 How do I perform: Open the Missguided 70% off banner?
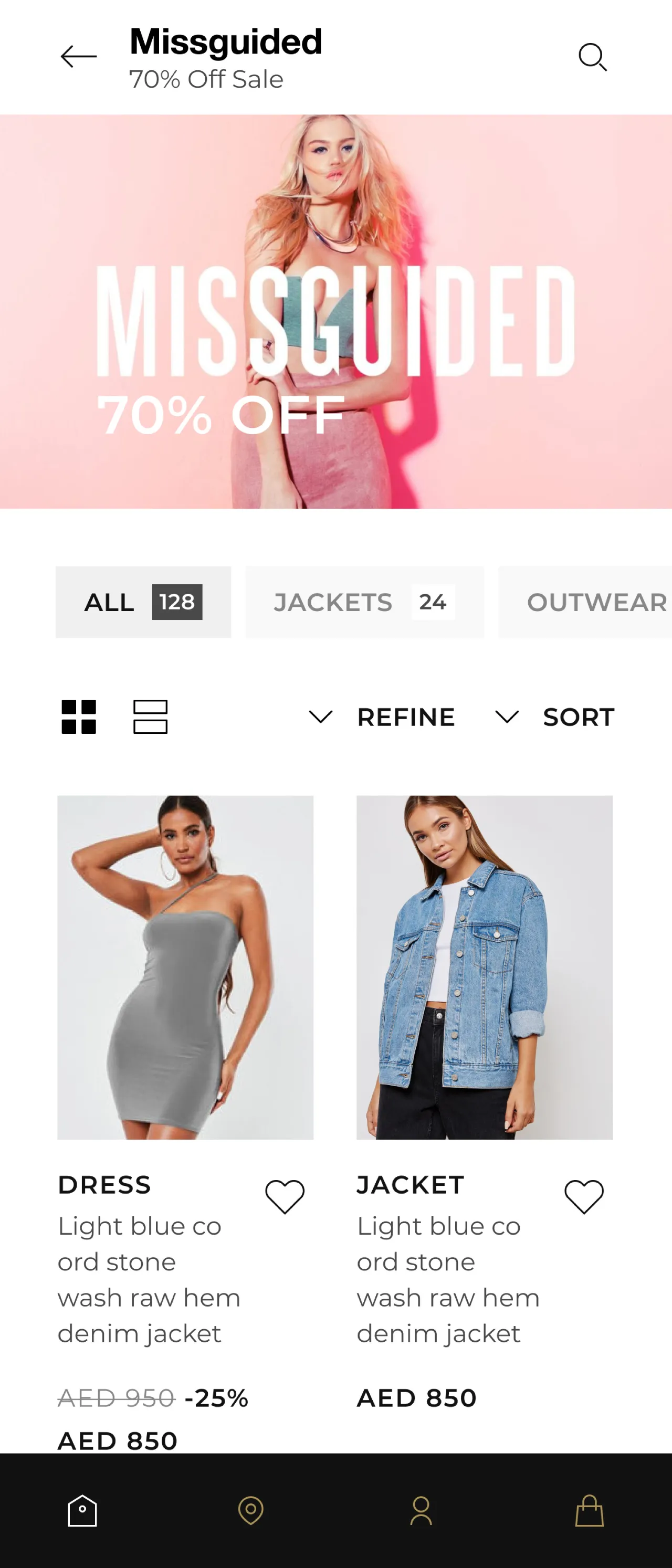click(x=336, y=311)
